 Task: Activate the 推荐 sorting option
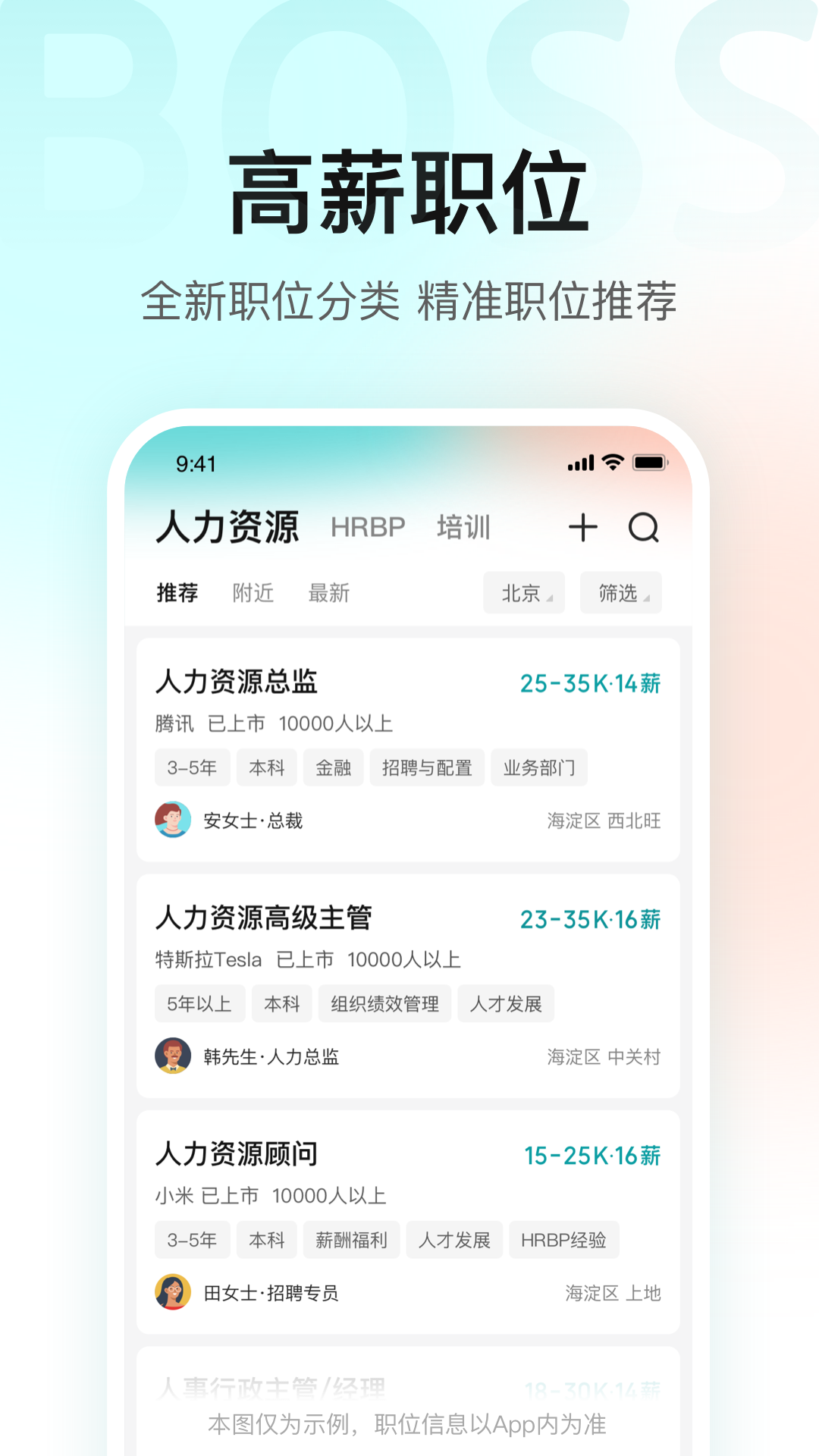coord(177,593)
